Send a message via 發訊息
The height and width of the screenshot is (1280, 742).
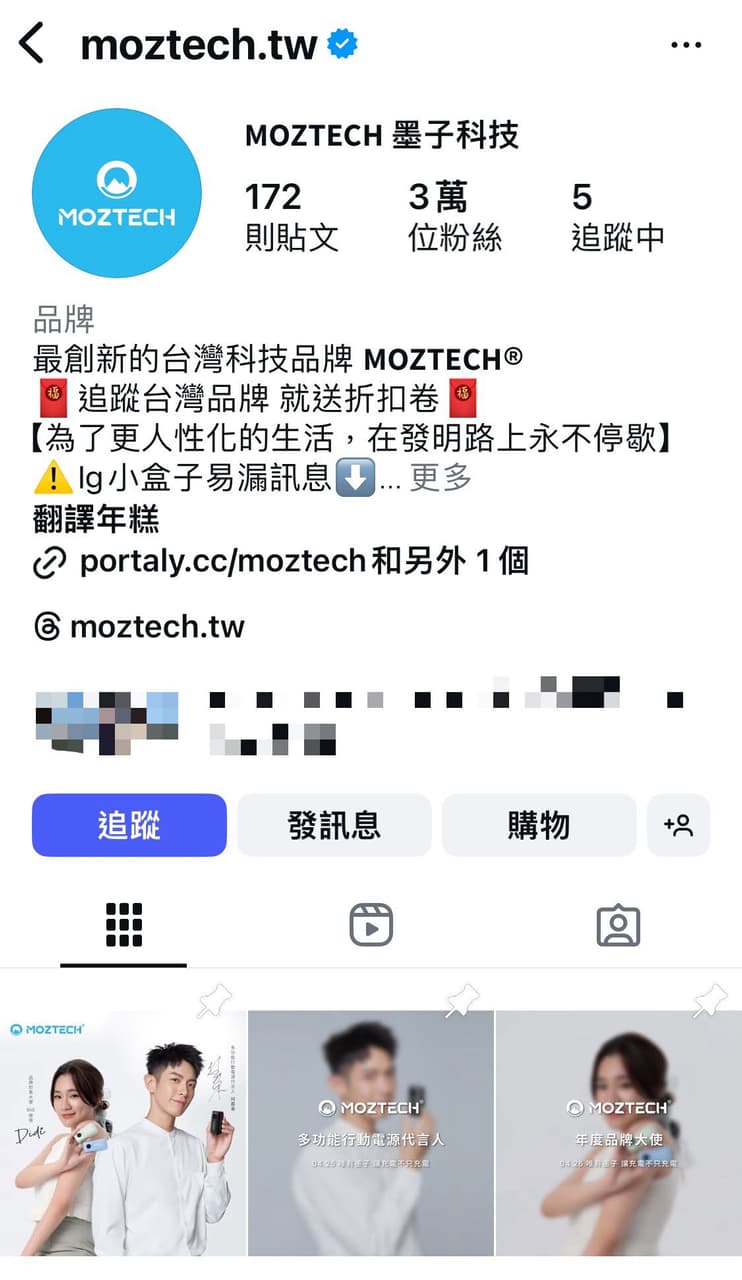[x=334, y=825]
